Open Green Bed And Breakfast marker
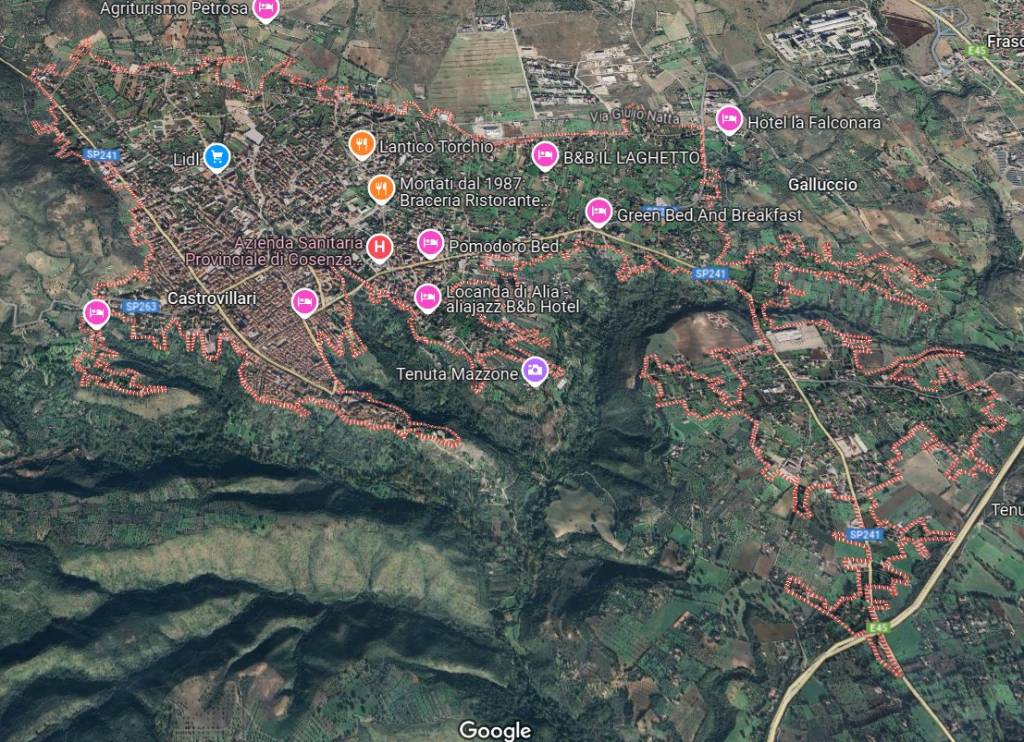Screen dimensions: 1024x742 point(598,211)
